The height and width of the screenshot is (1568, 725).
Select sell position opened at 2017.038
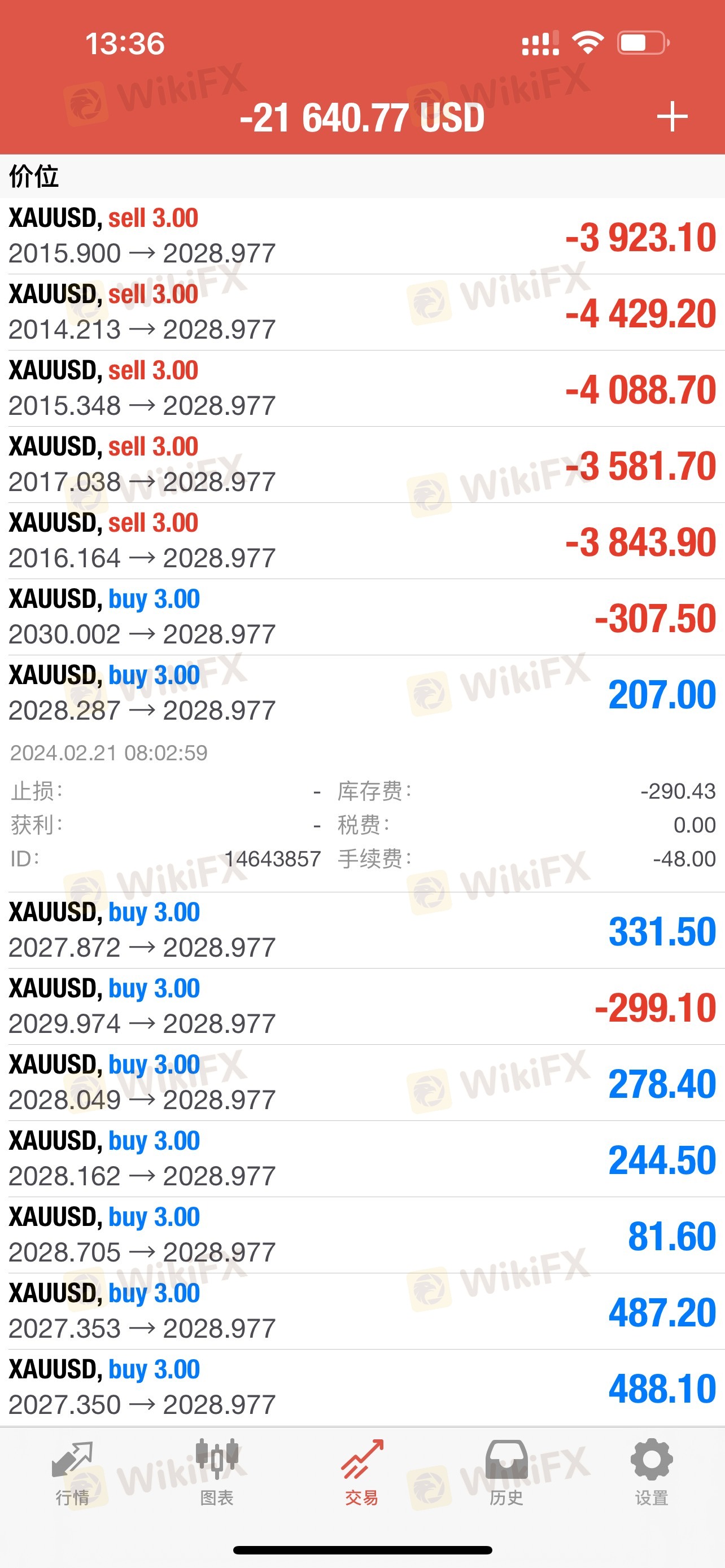pos(362,465)
